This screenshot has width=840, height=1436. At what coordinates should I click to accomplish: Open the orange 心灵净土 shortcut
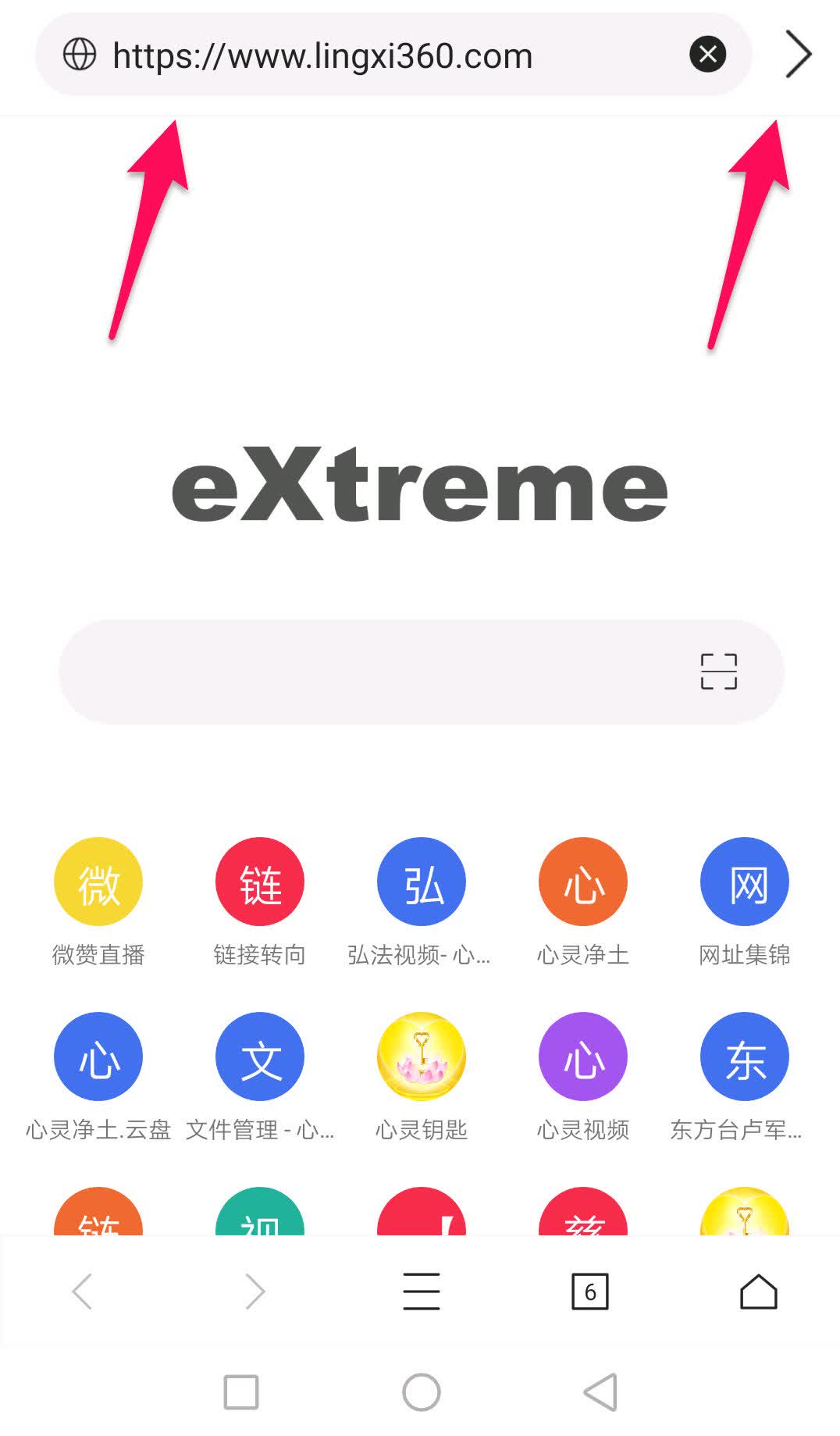click(583, 882)
